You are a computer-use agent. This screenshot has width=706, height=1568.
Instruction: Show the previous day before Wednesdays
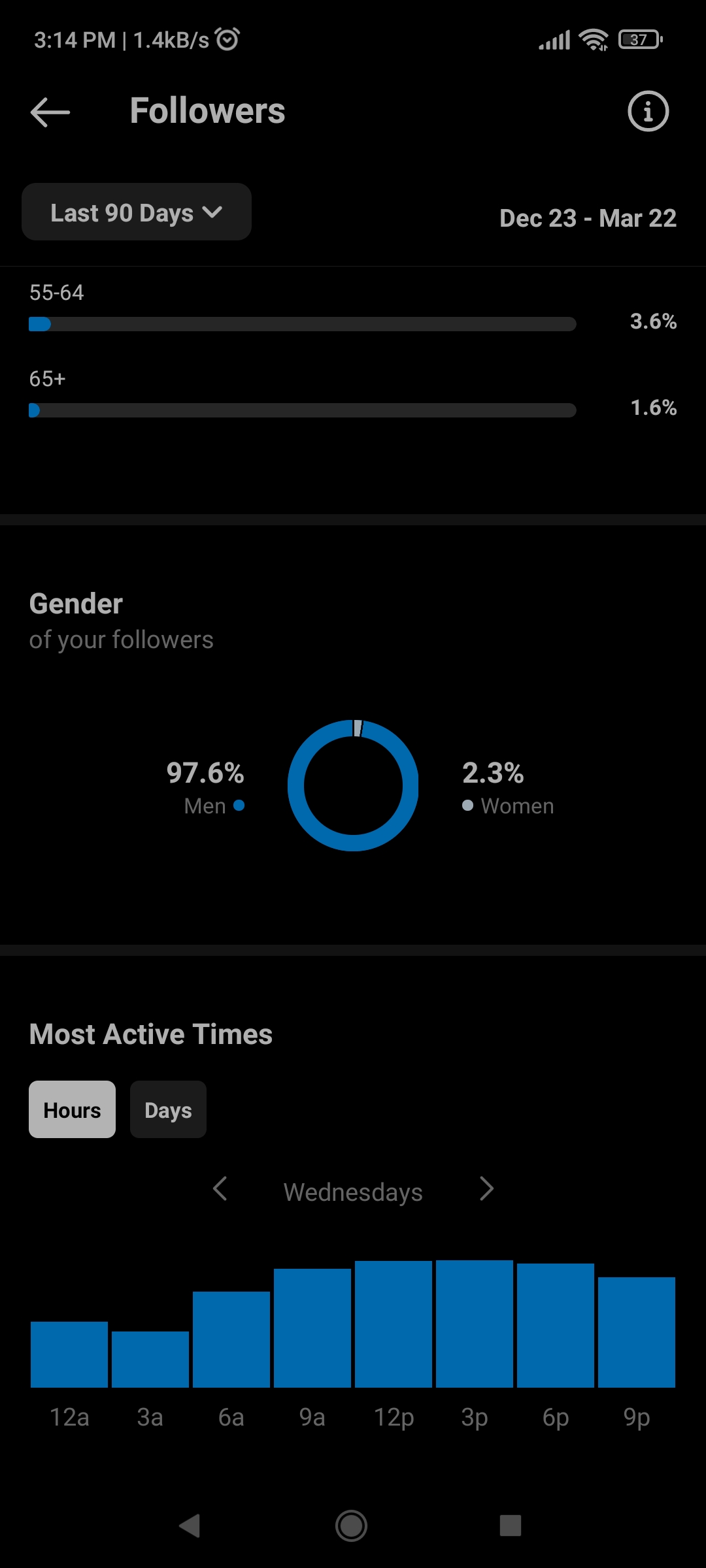(x=220, y=1189)
